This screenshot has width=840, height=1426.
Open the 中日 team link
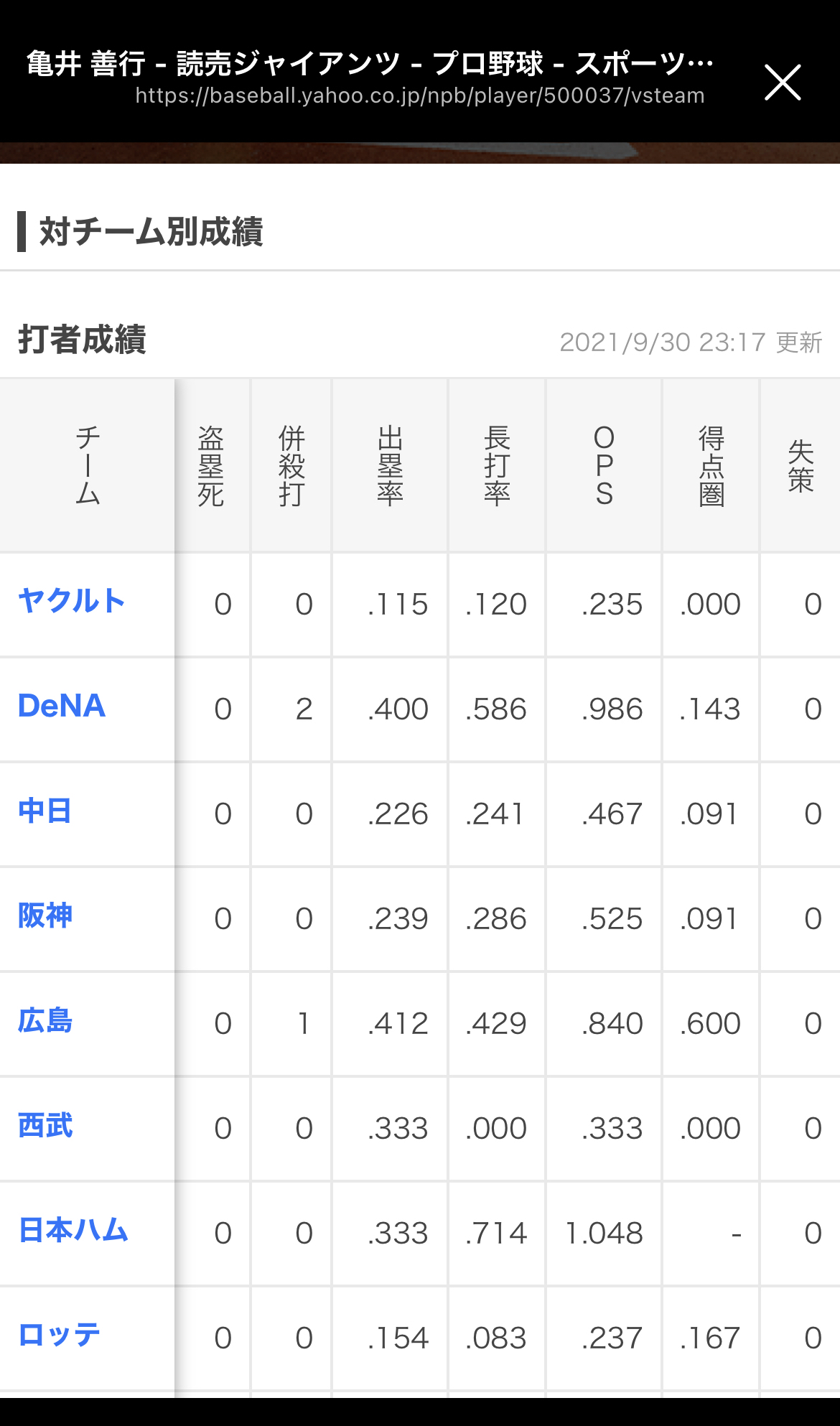[45, 811]
